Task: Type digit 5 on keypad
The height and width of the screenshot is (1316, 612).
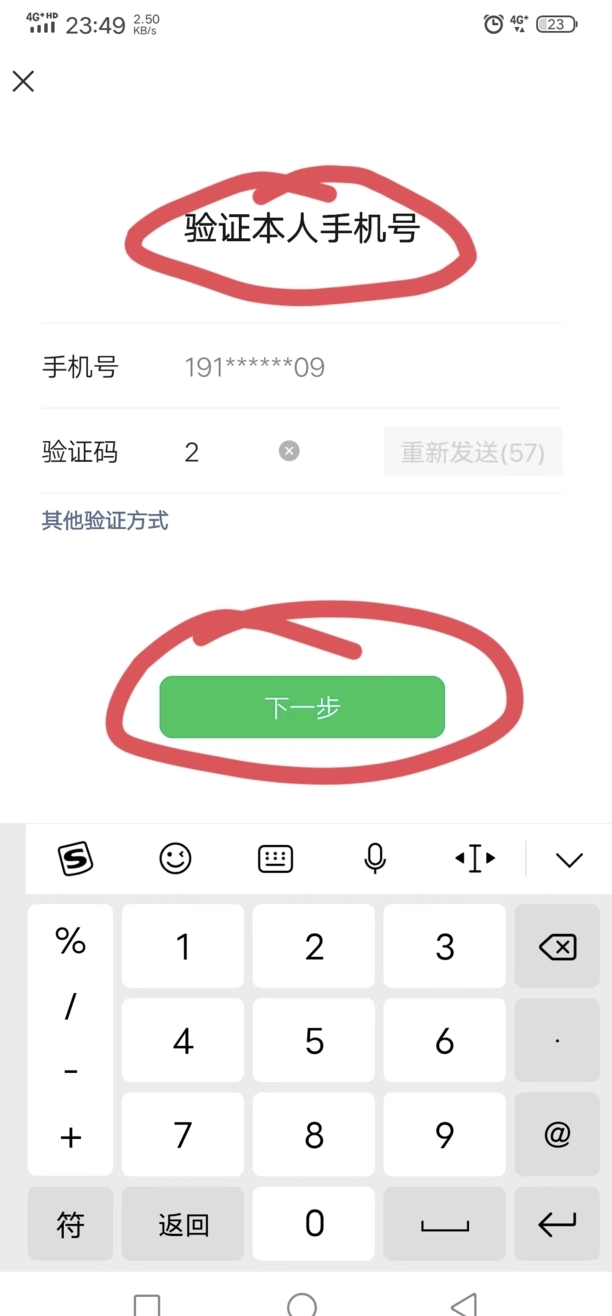Action: pyautogui.click(x=314, y=1041)
